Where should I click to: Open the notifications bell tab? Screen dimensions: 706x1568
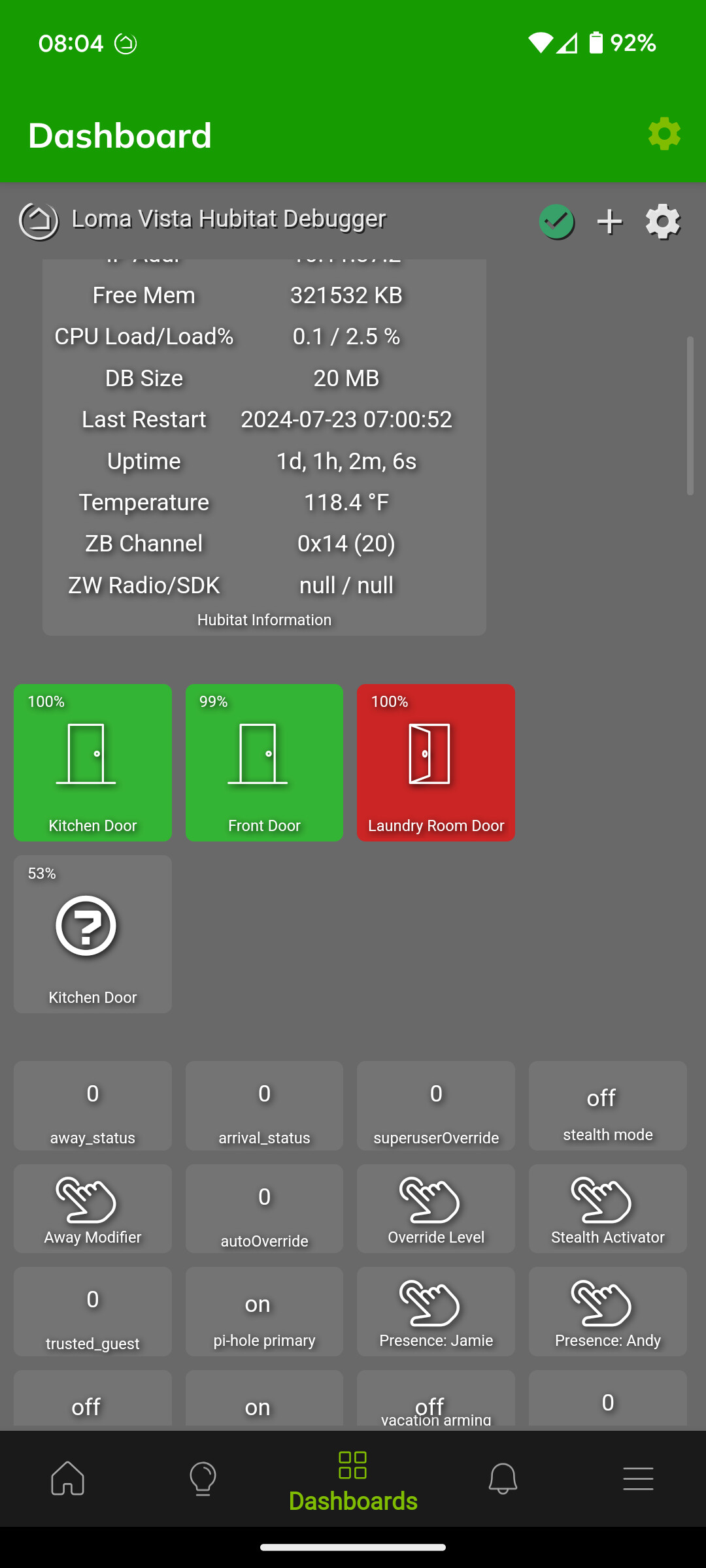tap(503, 1478)
